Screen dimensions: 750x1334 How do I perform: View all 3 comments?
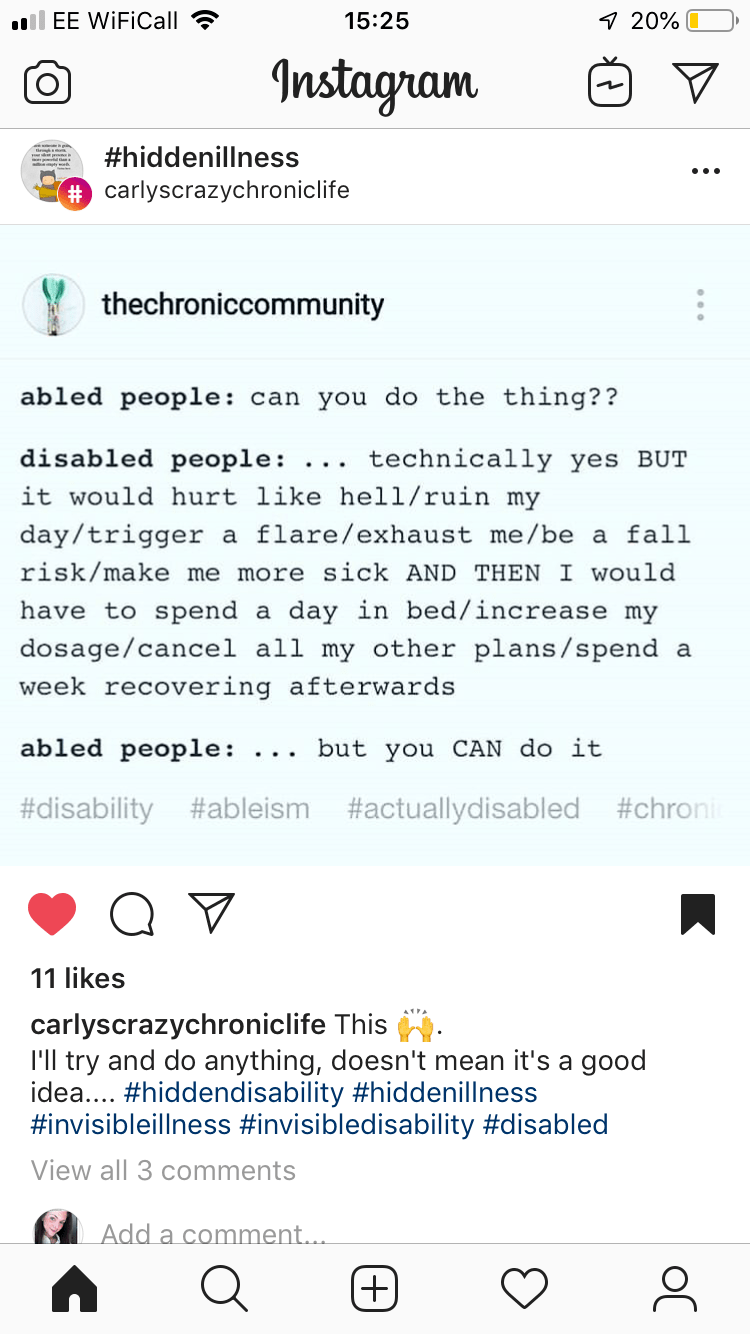tap(163, 1170)
